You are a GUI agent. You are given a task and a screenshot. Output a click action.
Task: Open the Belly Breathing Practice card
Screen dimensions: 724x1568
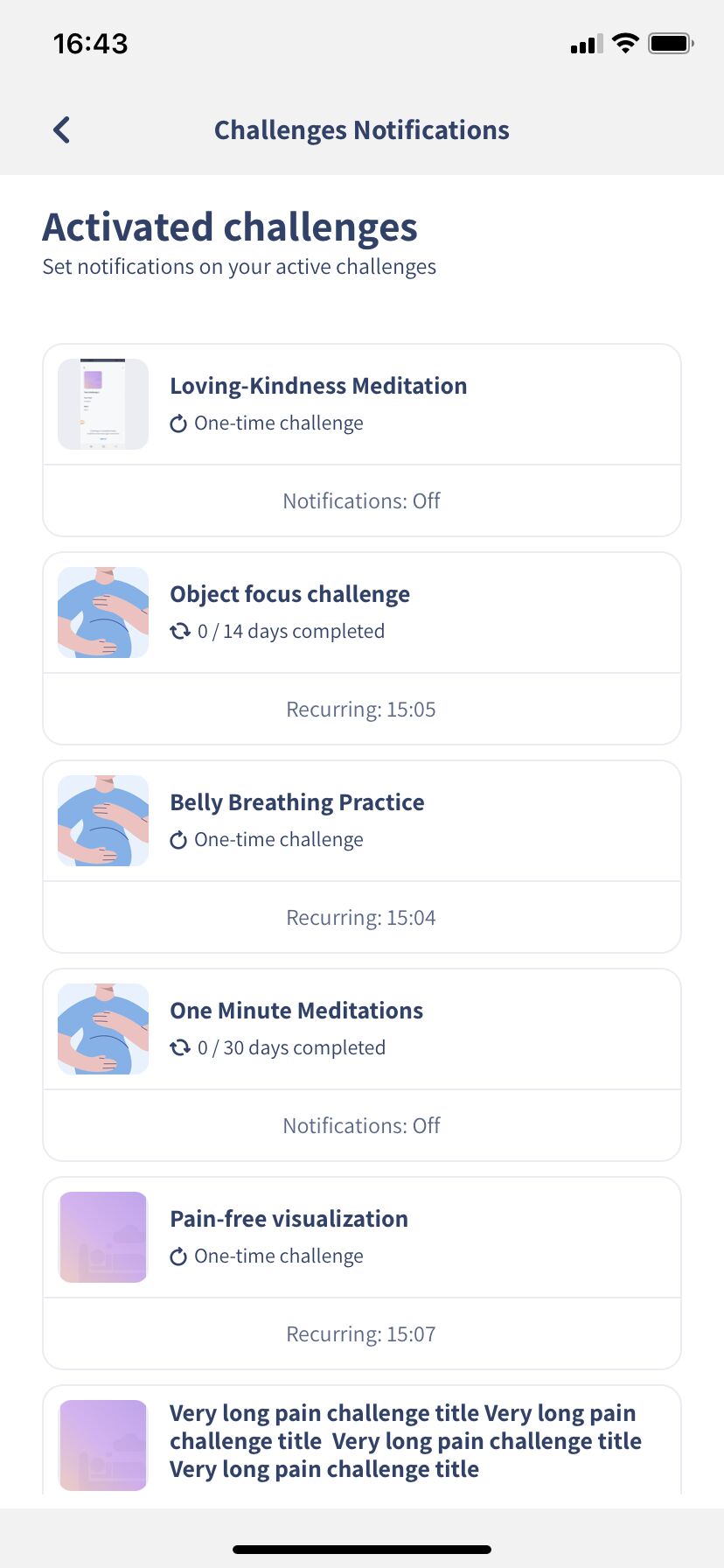[x=362, y=821]
